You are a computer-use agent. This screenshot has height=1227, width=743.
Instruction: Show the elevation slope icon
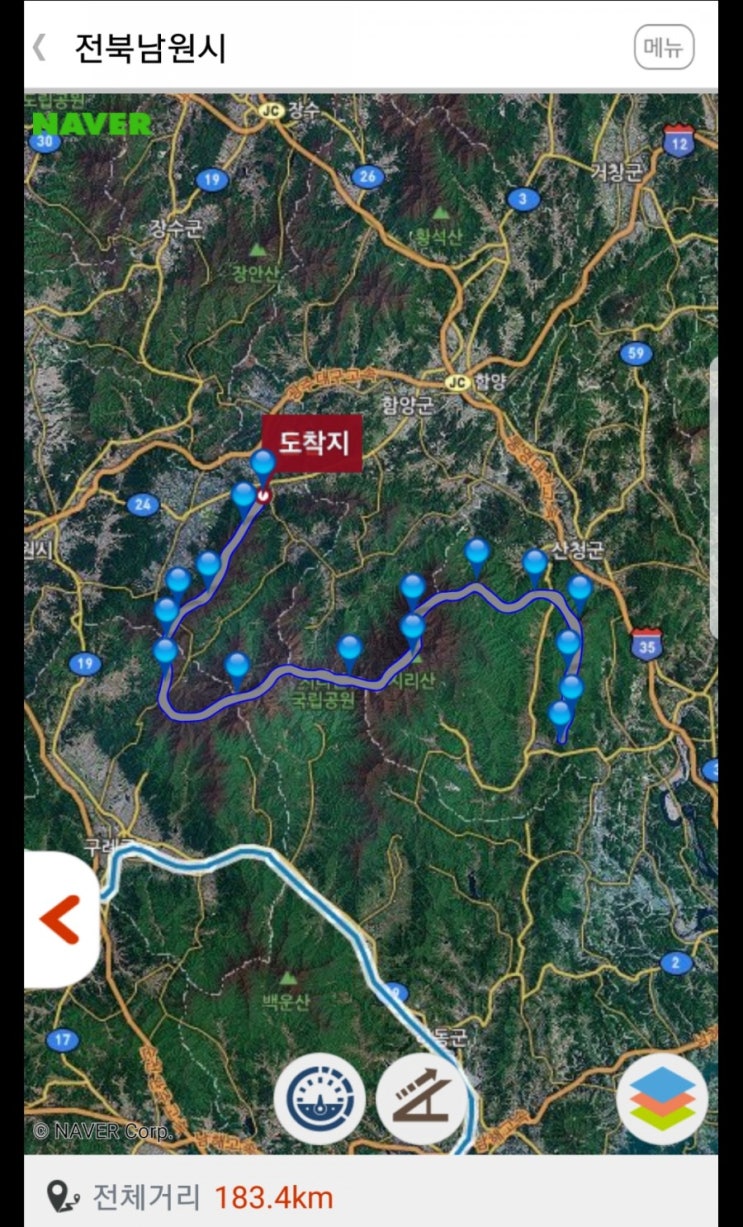point(421,1098)
